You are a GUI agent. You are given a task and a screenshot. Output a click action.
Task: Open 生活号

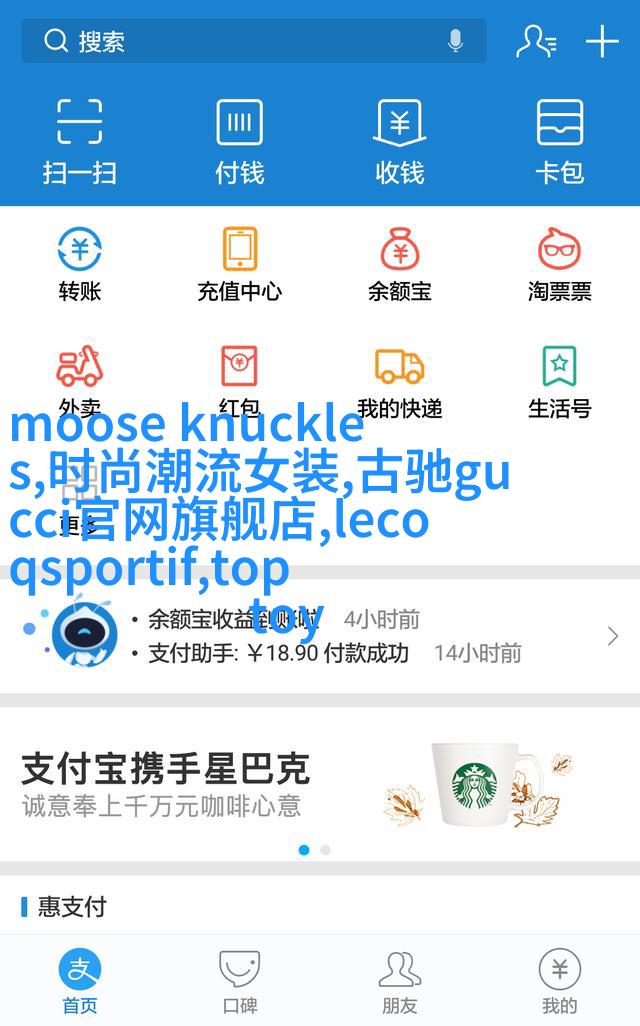coord(560,381)
